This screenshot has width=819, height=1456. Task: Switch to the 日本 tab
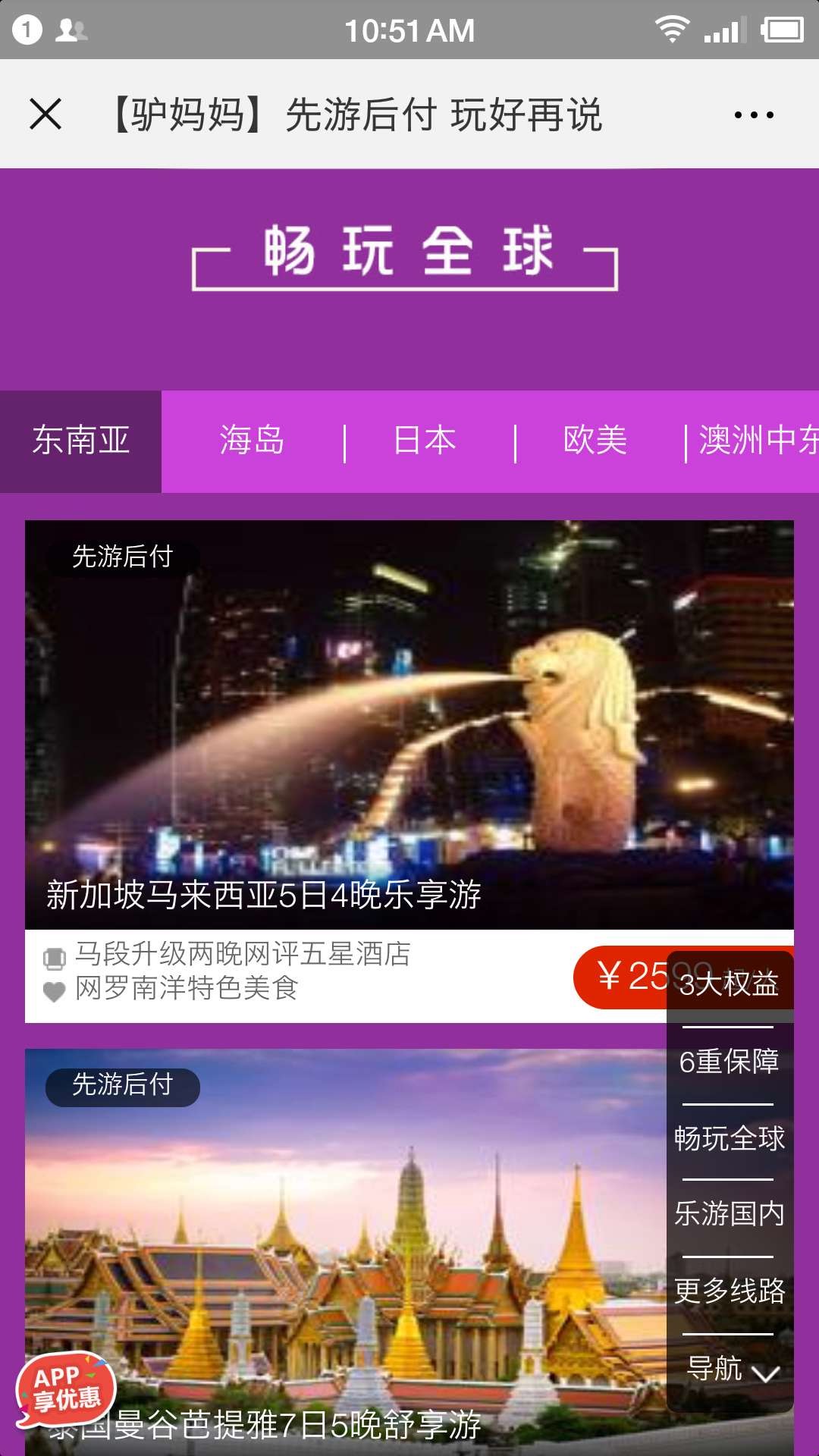(x=425, y=441)
